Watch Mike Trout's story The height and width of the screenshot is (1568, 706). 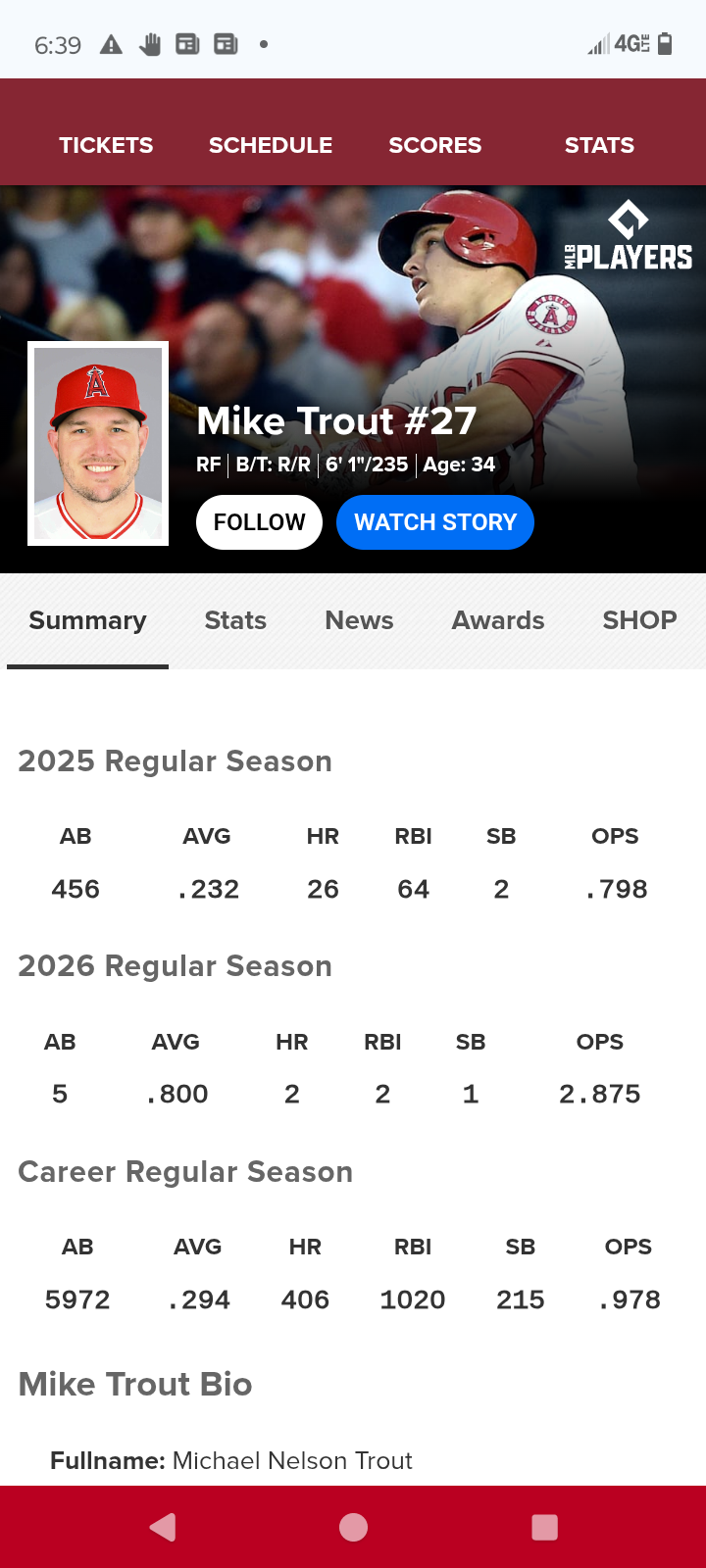click(435, 522)
